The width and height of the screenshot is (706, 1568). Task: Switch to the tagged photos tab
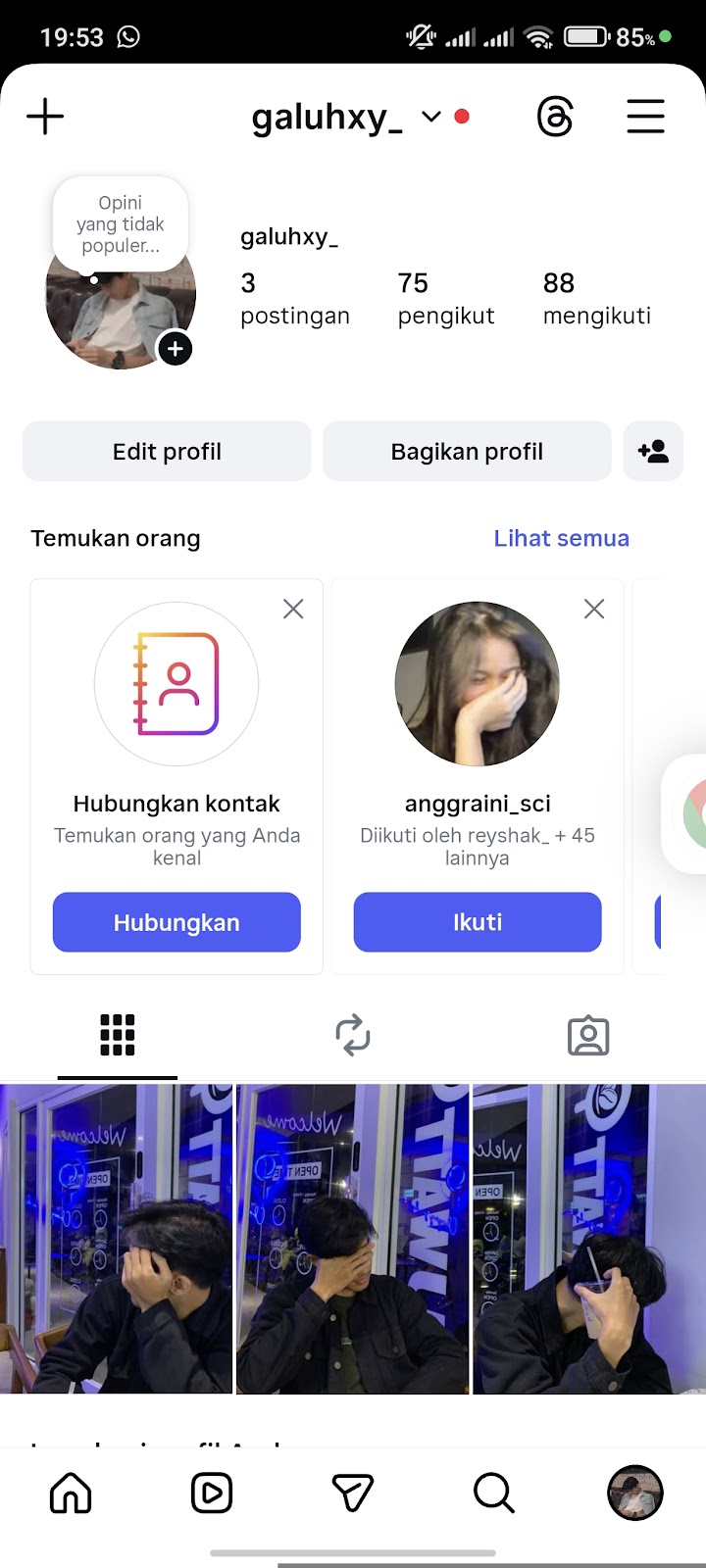coord(588,1036)
